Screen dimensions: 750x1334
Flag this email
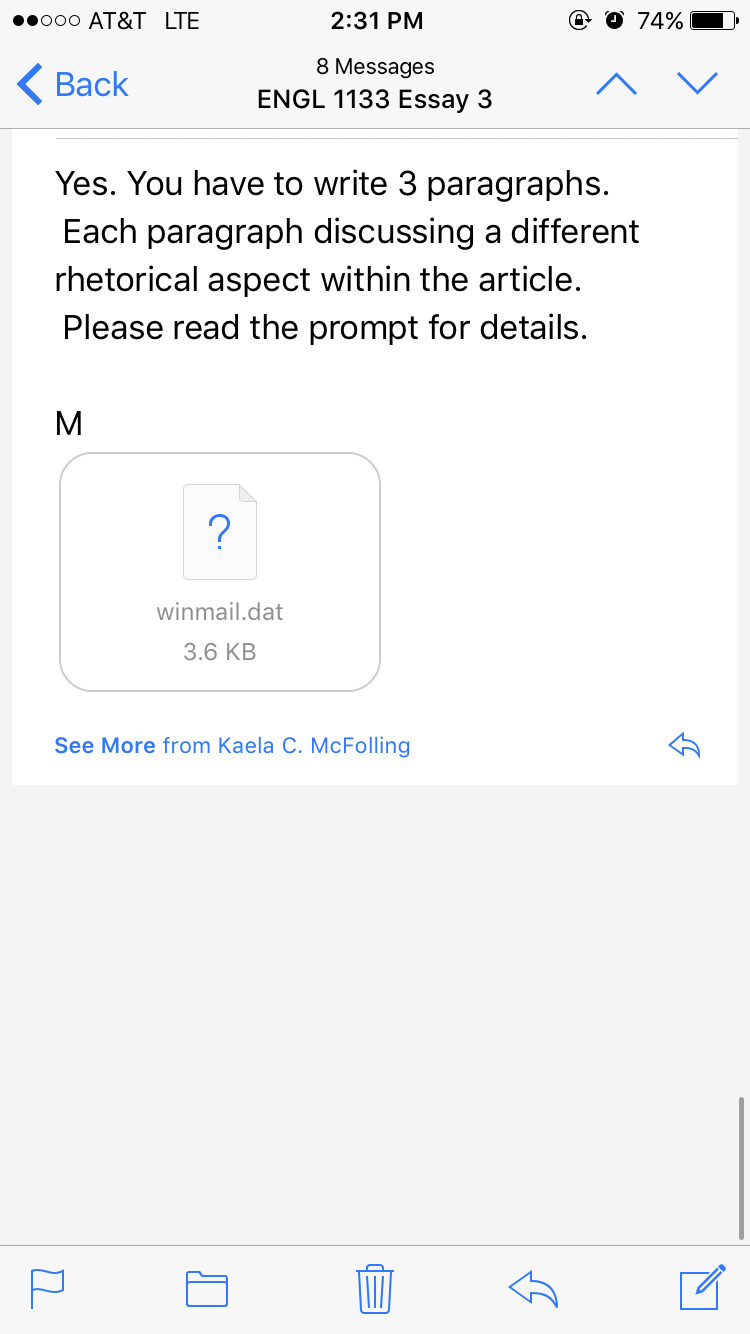coord(48,1288)
